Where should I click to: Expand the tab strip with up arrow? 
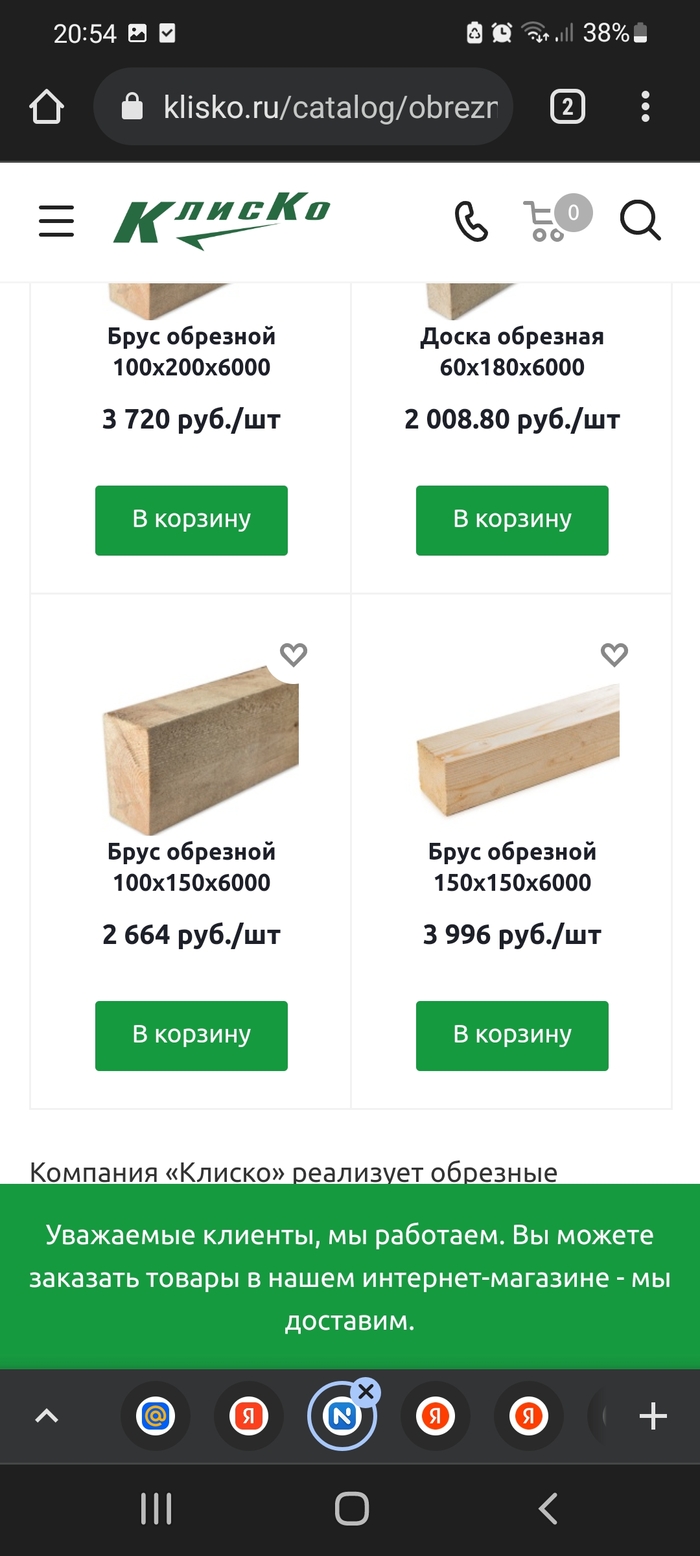tap(47, 1416)
